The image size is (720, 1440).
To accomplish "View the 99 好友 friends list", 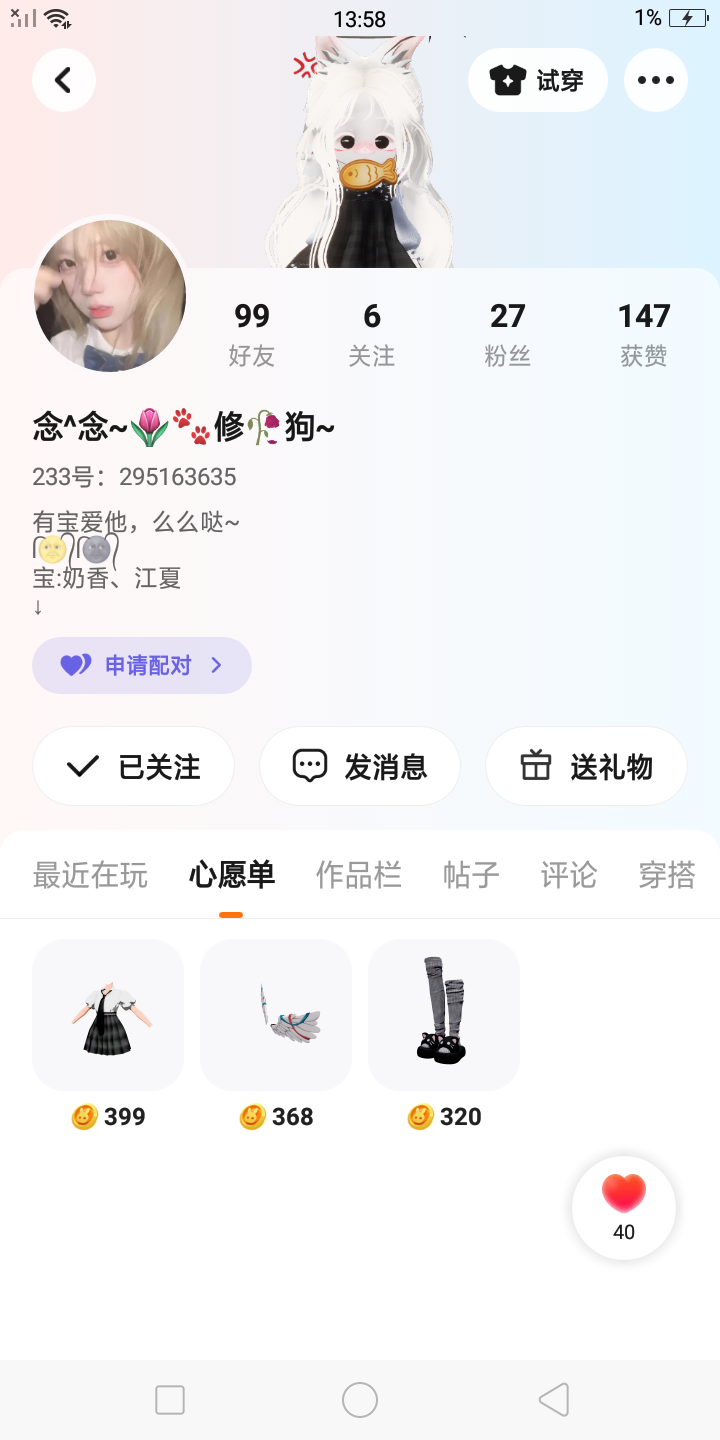I will (252, 334).
